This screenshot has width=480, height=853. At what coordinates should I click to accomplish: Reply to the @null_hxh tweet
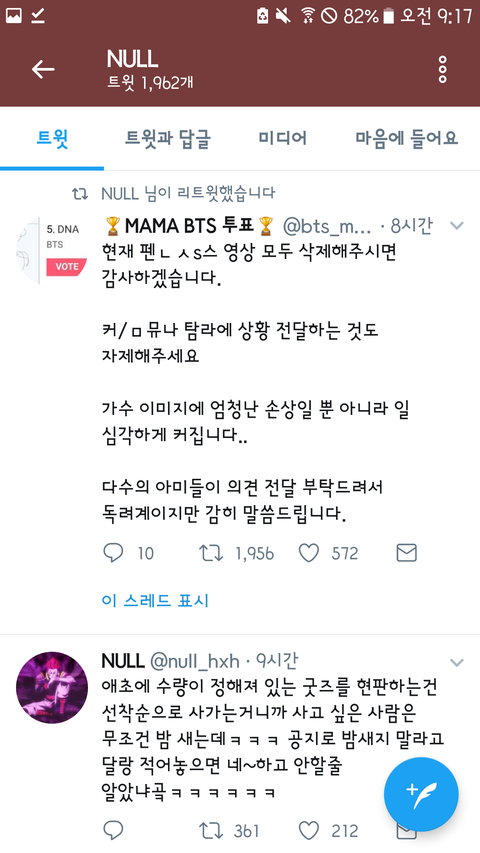113,831
